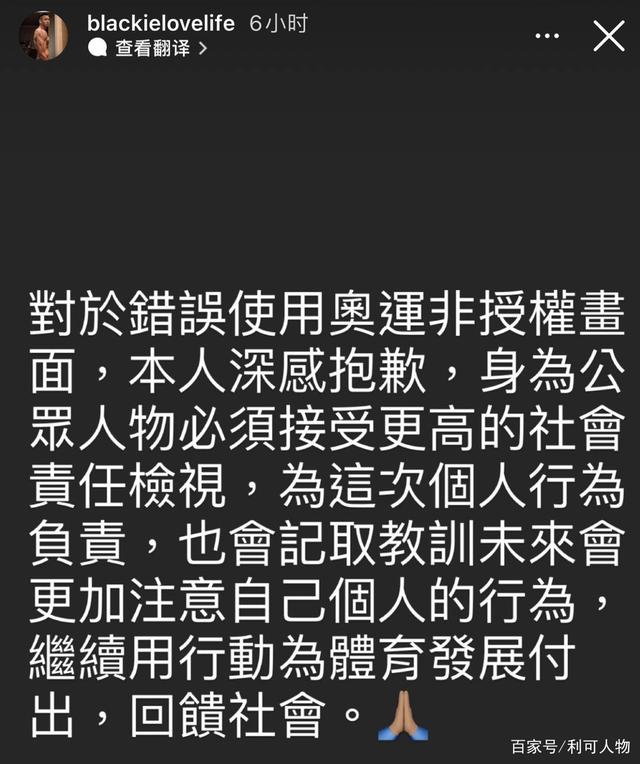Open blackielovelife's profile picture
Viewport: 640px width, 764px height.
(43, 36)
